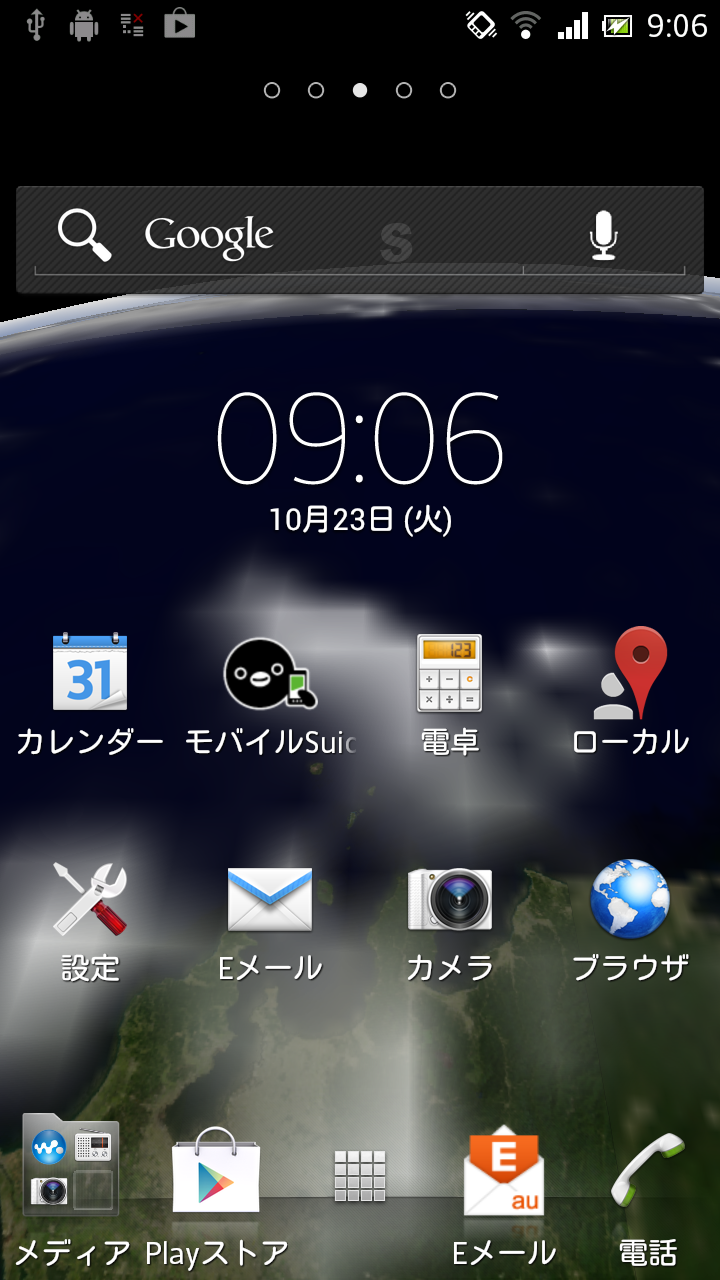
Task: Open the メディア folder
Action: pyautogui.click(x=72, y=1192)
